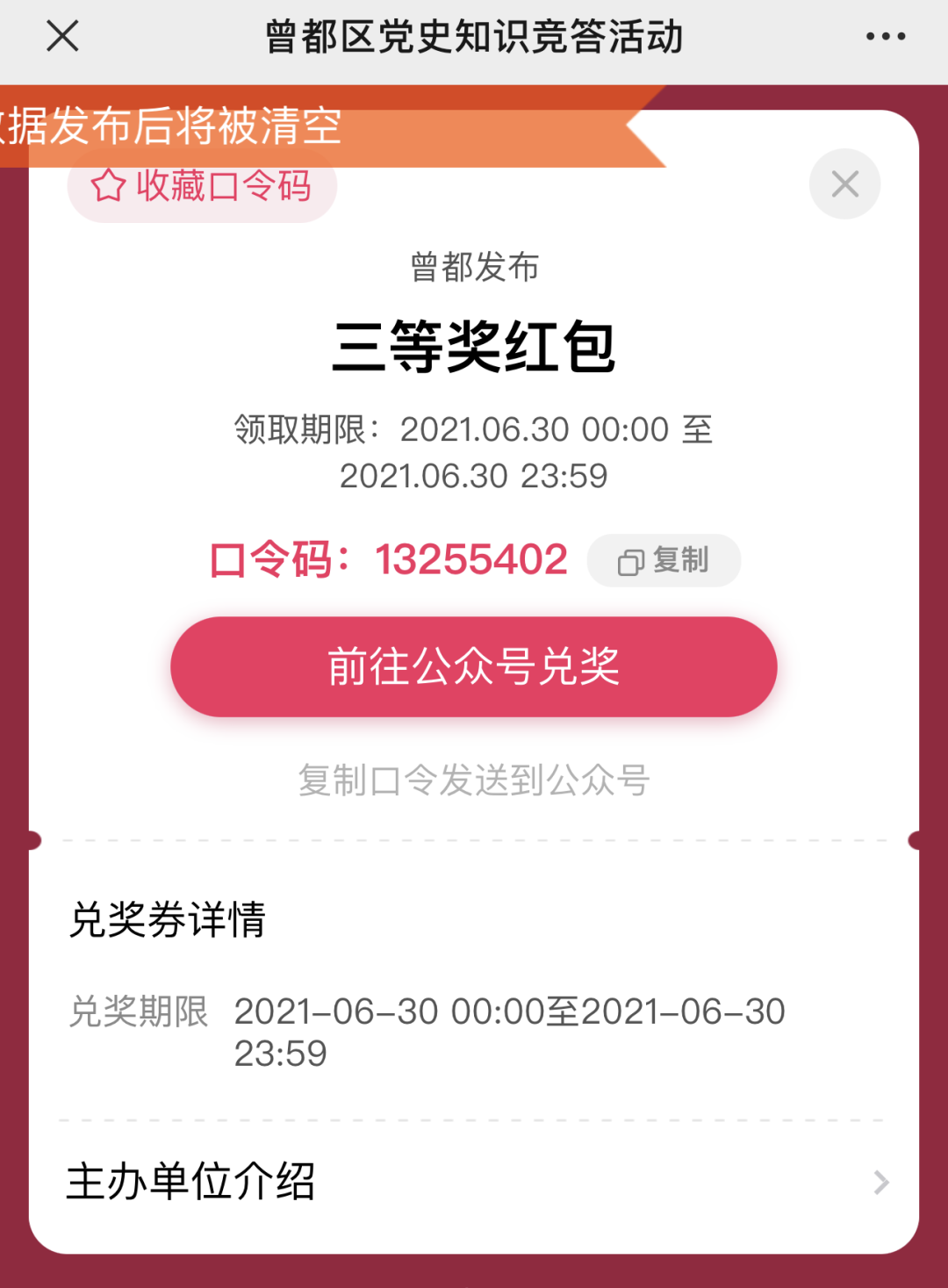Tap 前往公众号兑奖 to redeem the prize
The image size is (948, 1288).
click(x=474, y=667)
